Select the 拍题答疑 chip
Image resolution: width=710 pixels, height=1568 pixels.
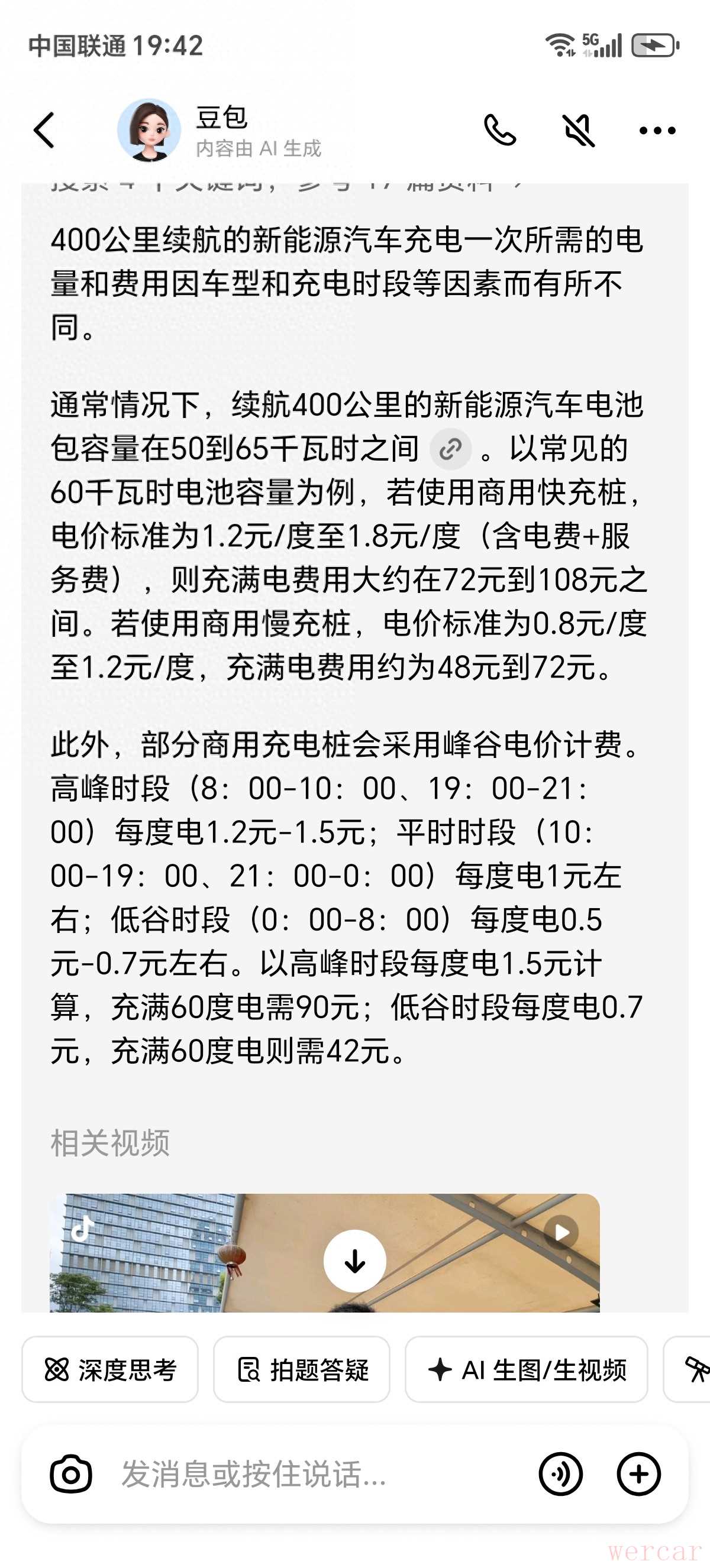tap(301, 1369)
